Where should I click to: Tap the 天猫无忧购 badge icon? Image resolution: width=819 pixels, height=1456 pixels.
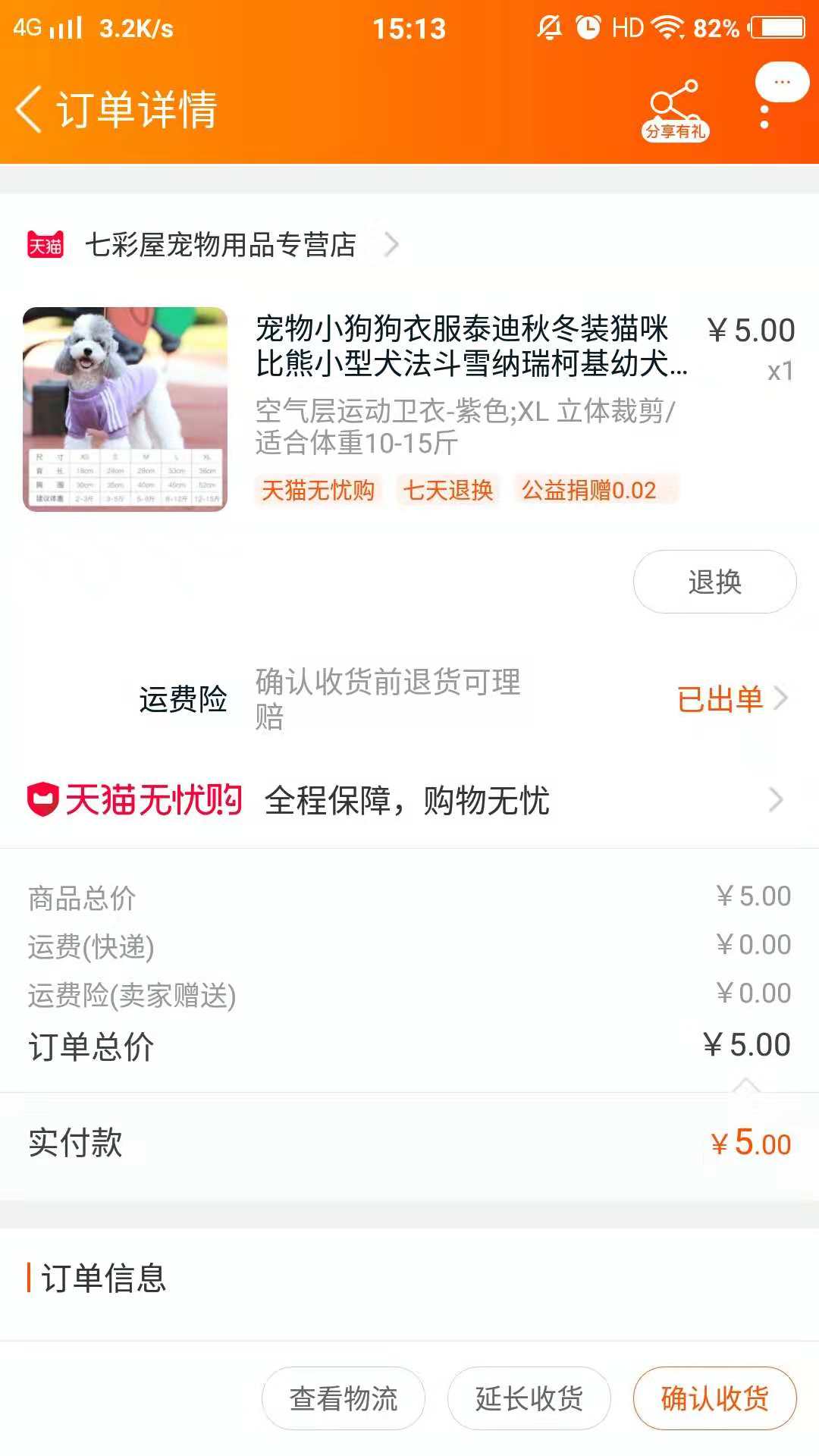tap(45, 800)
